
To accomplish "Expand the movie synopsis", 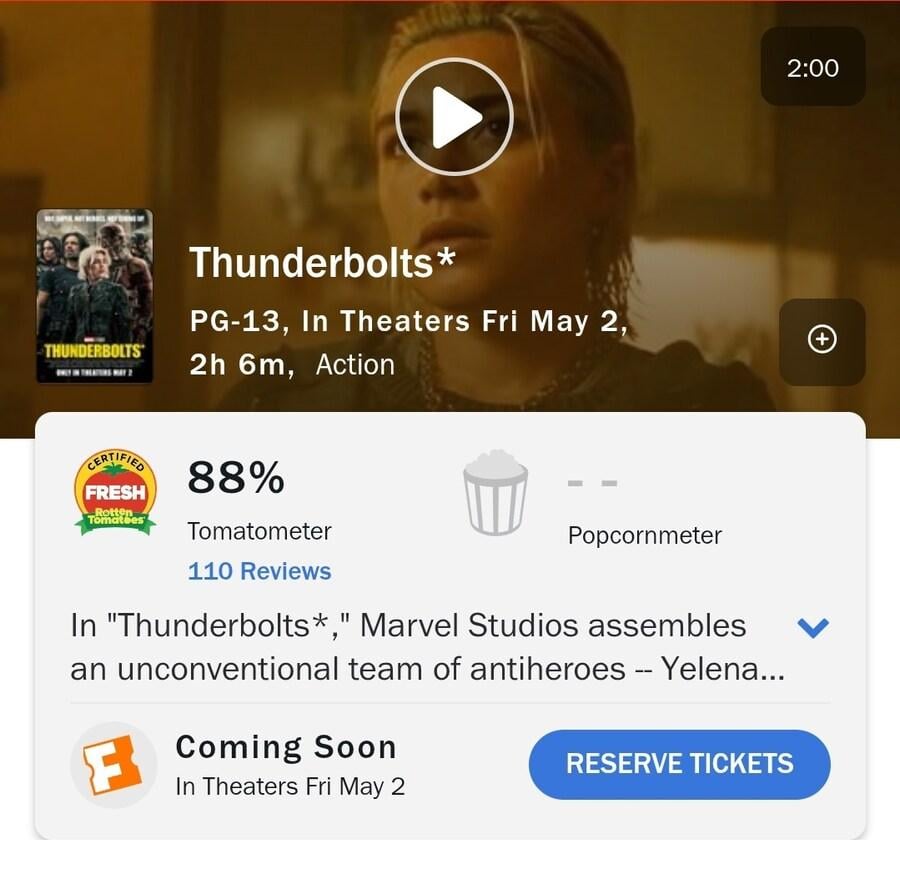I will [813, 628].
